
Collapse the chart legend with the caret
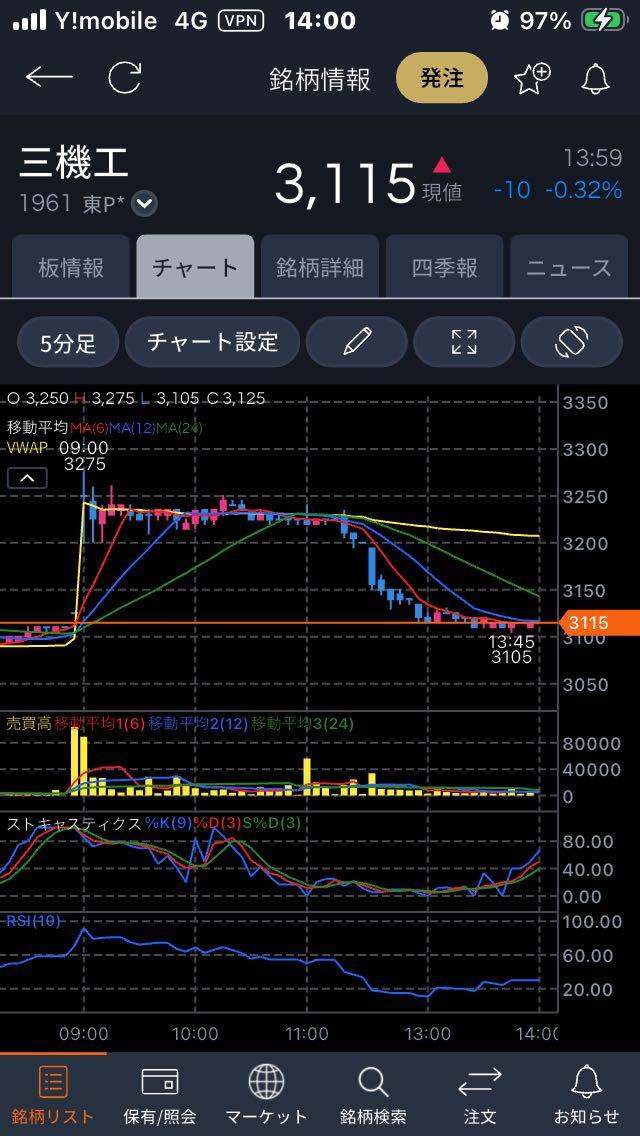click(27, 477)
